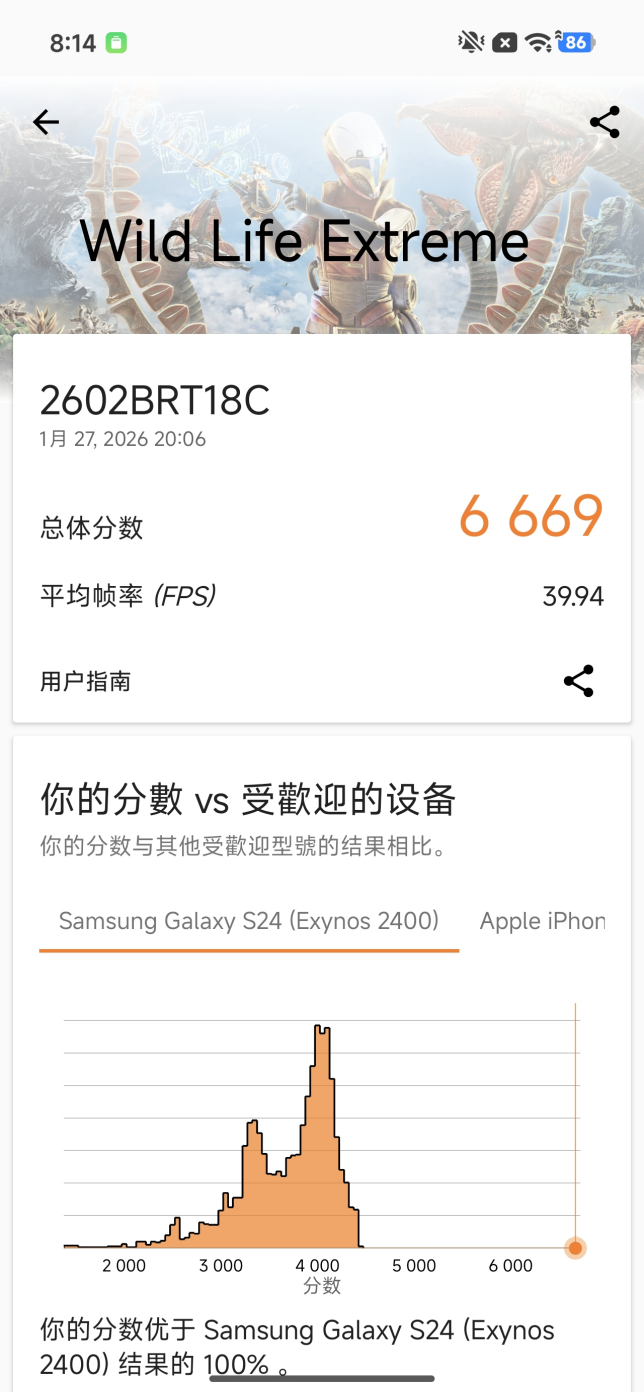Share the result from the top bar
This screenshot has width=644, height=1392.
[604, 122]
